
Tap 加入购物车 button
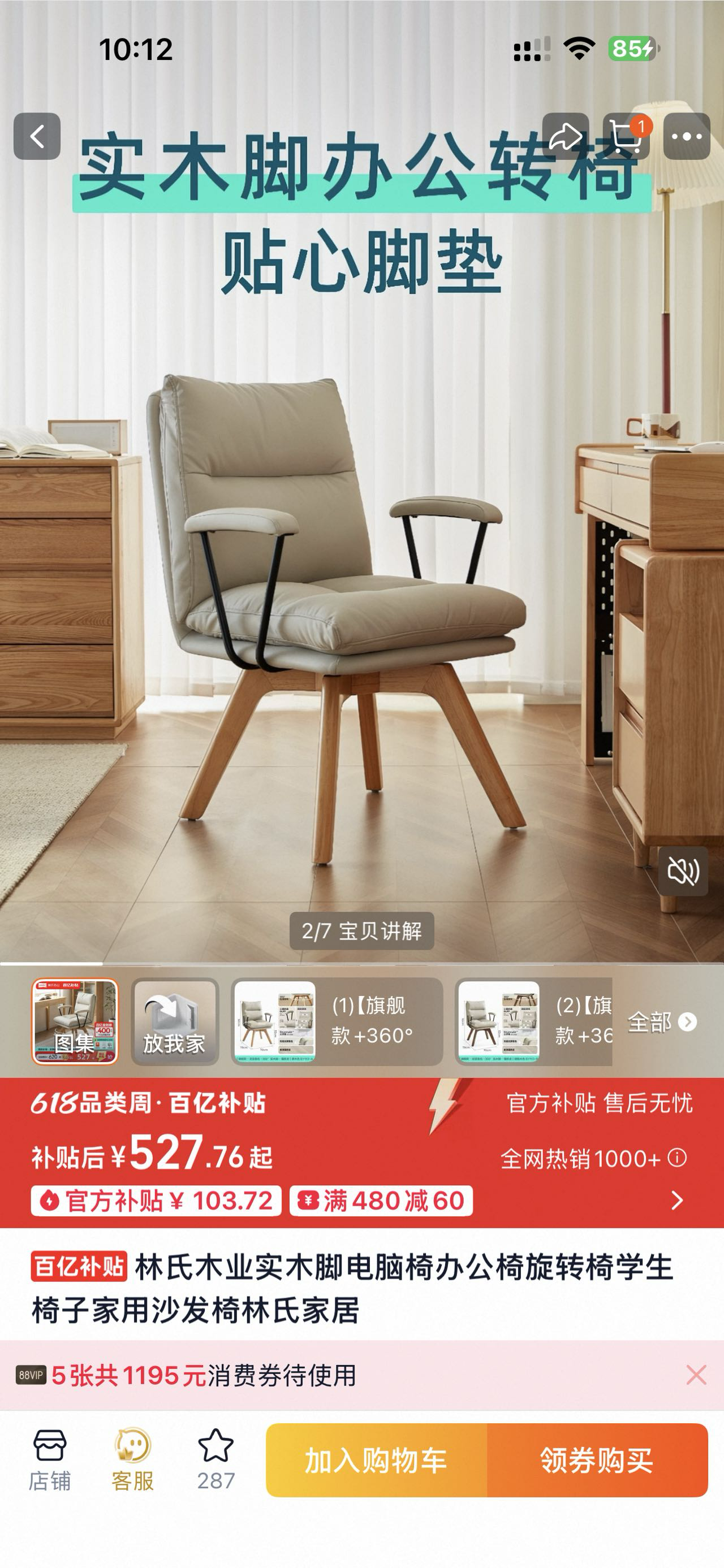pyautogui.click(x=376, y=1460)
